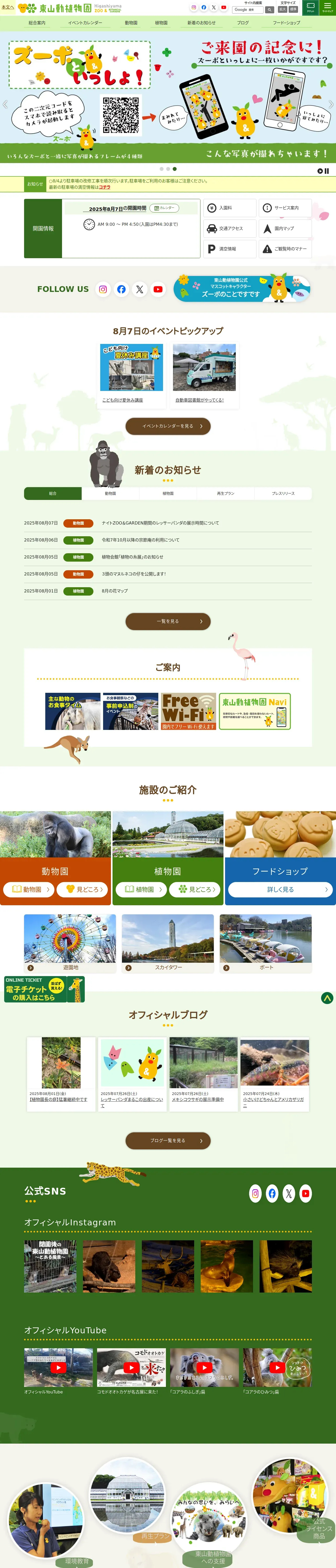336x1568 pixels.
Task: Open the 園内マップ park map
Action: (285, 228)
